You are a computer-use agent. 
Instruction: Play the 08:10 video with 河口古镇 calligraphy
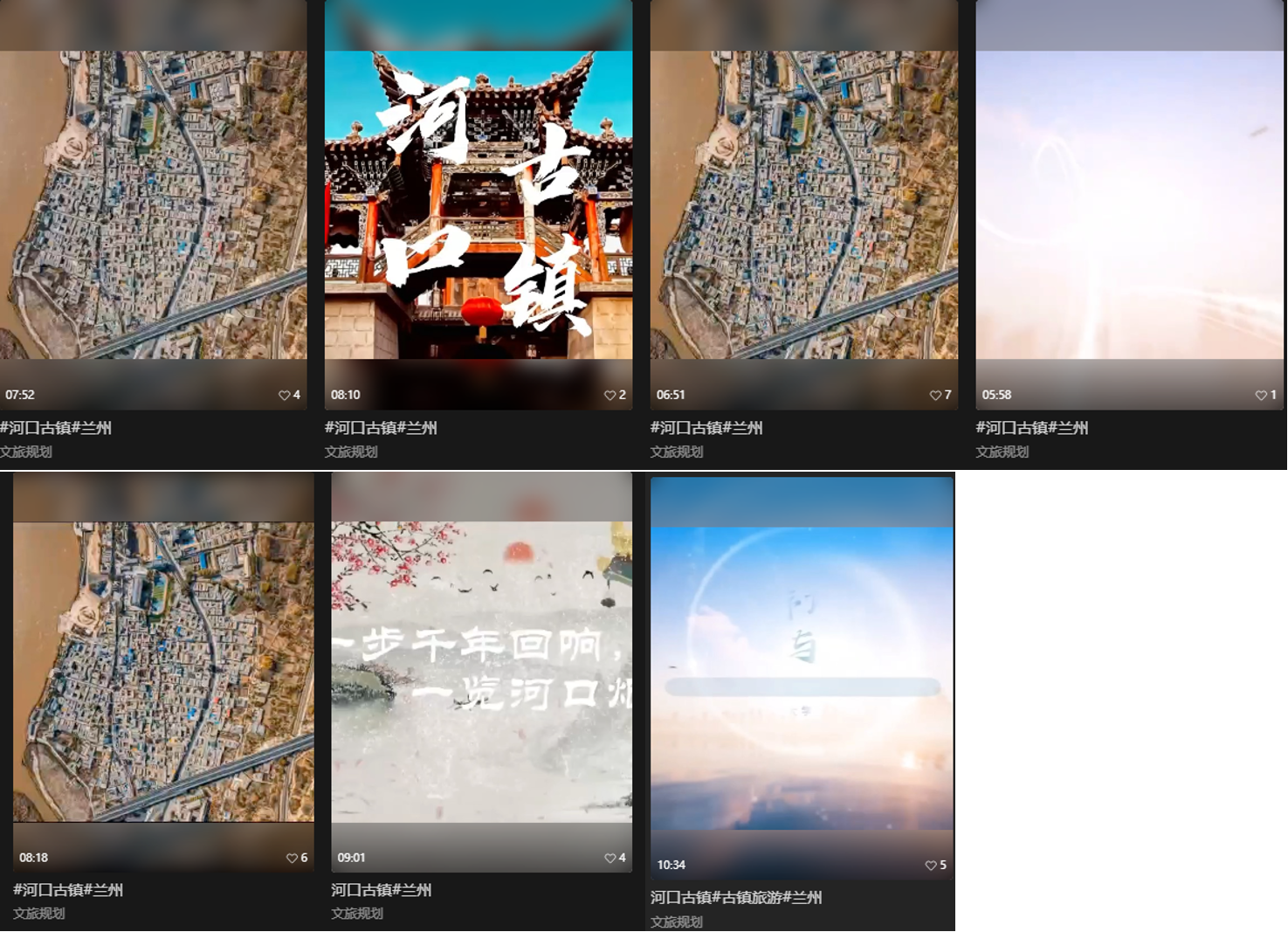pos(479,205)
